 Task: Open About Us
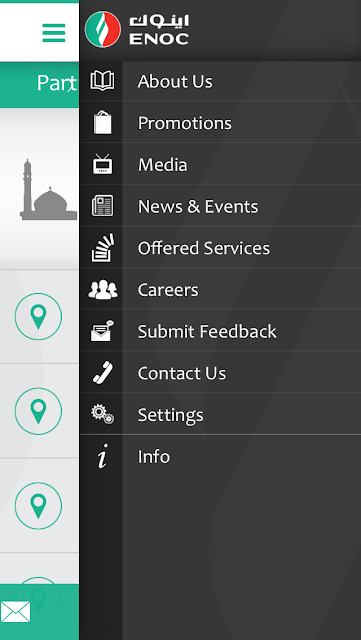click(221, 81)
